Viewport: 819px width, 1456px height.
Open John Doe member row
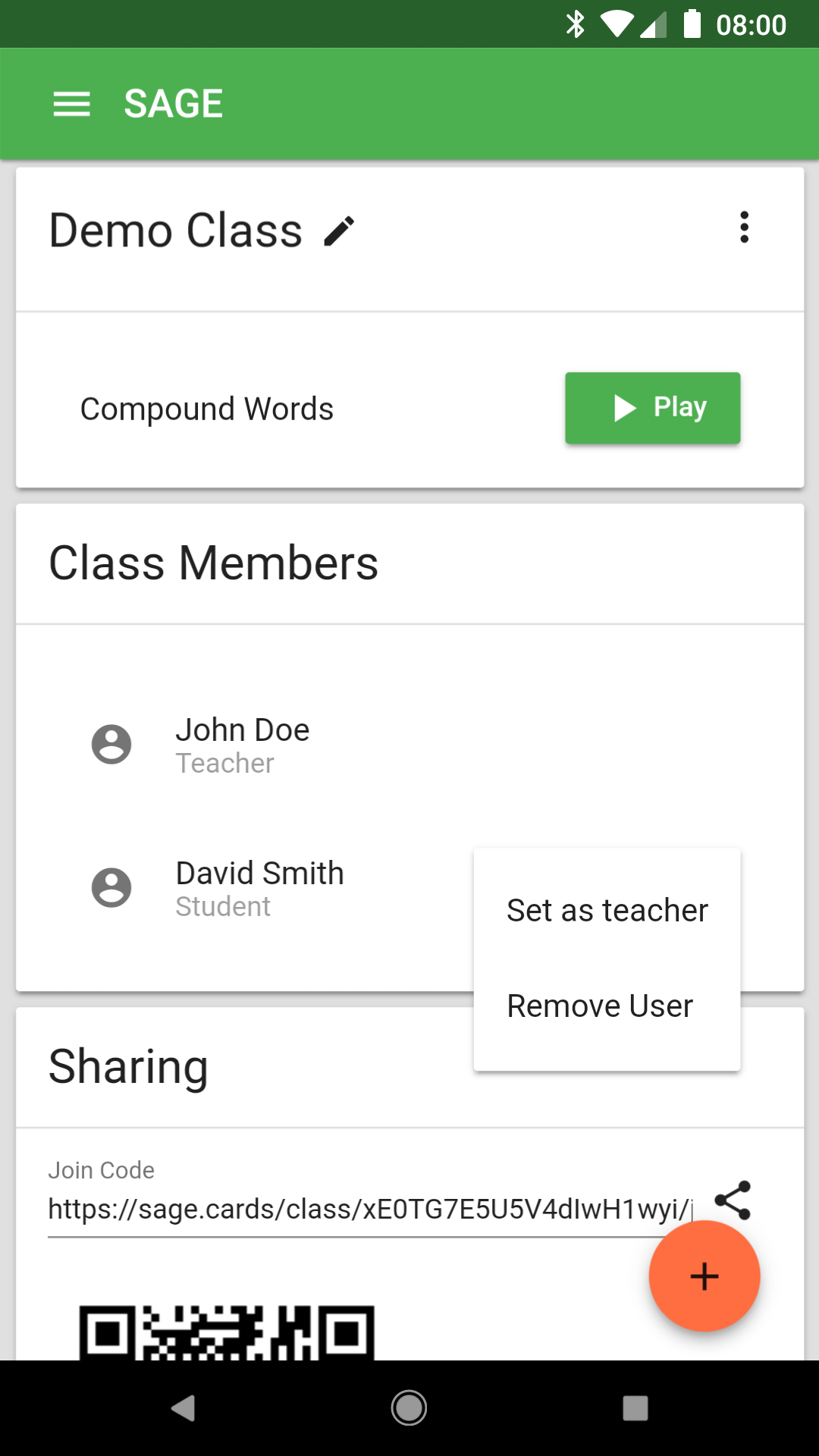(x=409, y=745)
